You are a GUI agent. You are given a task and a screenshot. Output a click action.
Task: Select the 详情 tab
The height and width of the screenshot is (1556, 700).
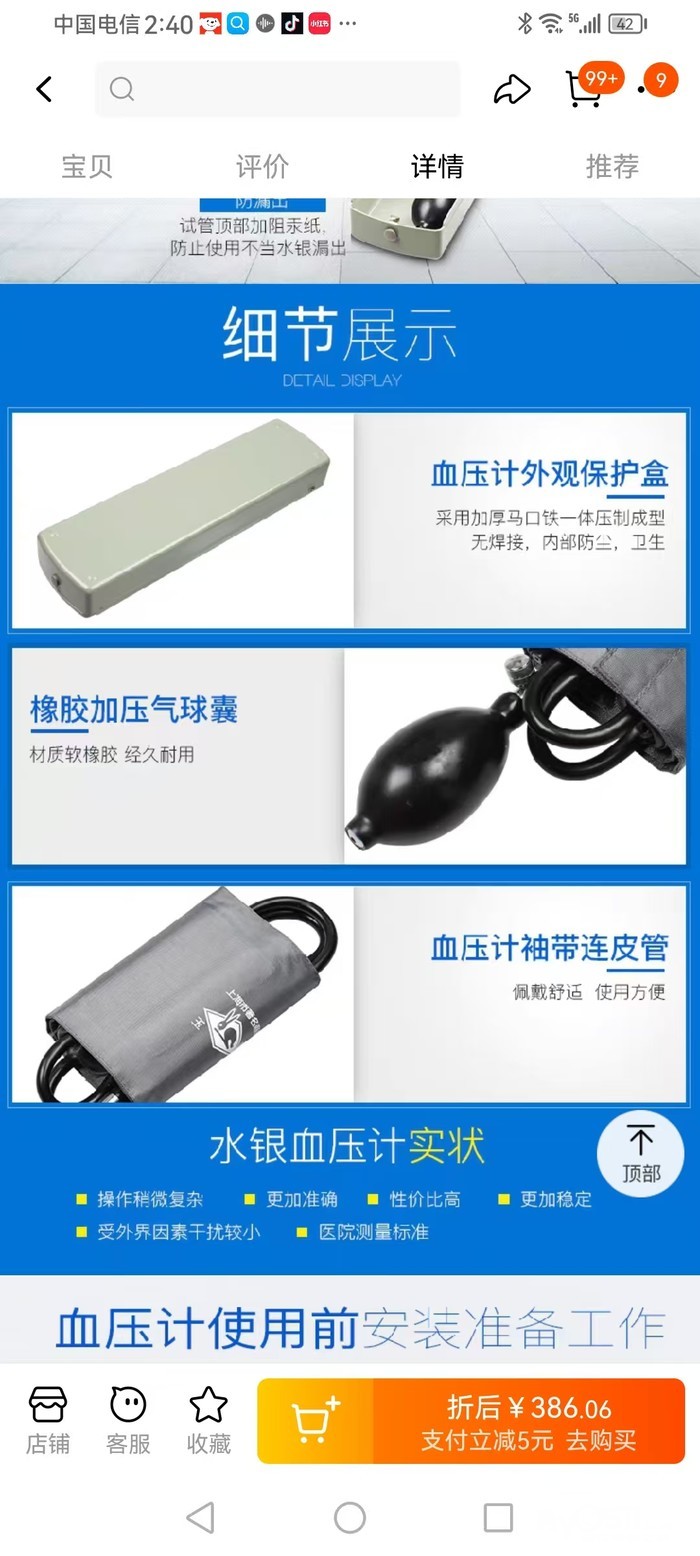click(437, 166)
